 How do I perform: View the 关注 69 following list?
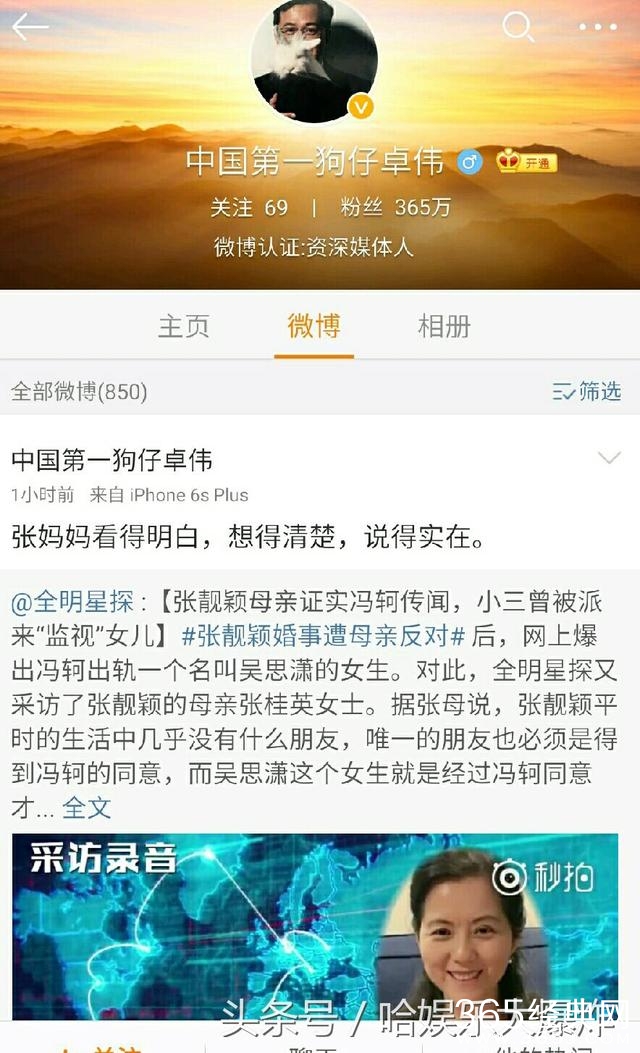tap(249, 207)
